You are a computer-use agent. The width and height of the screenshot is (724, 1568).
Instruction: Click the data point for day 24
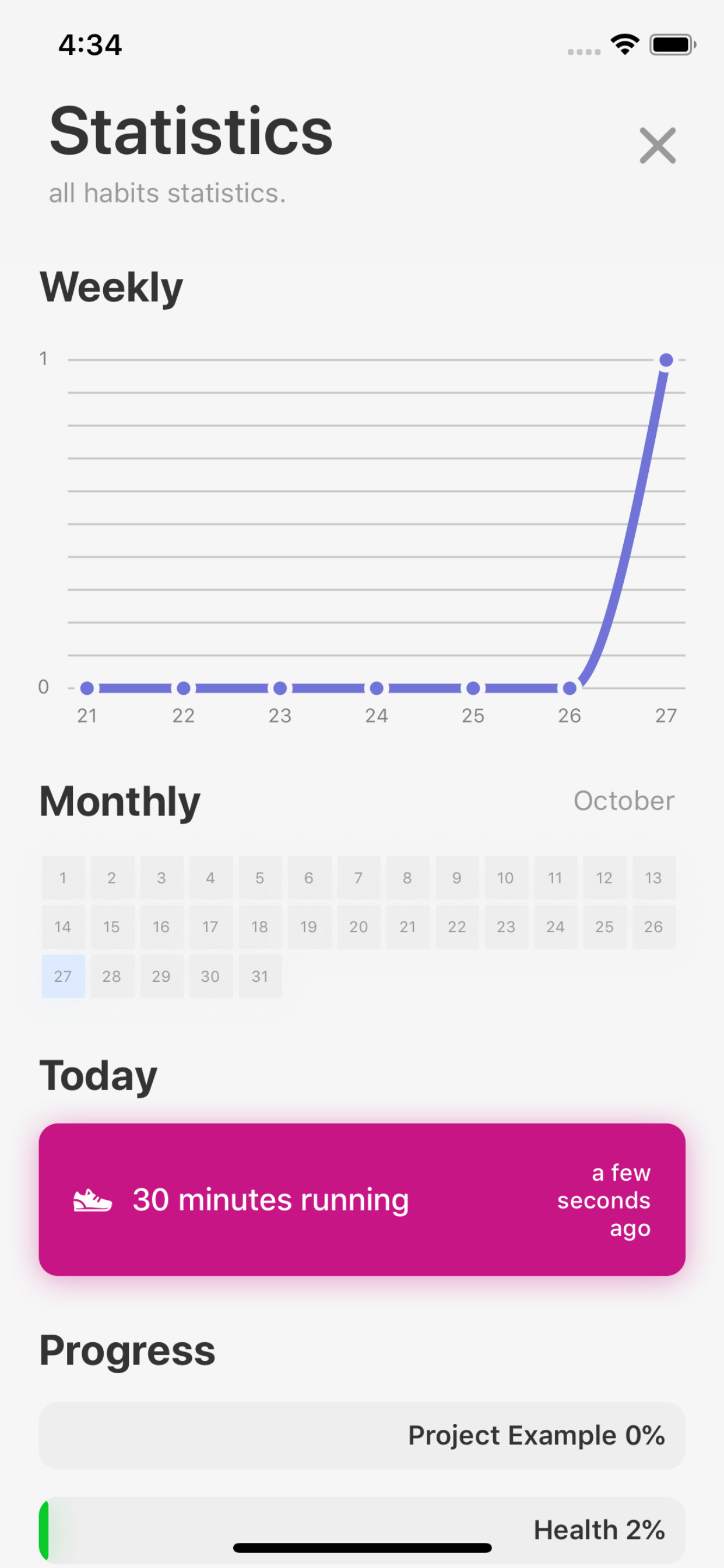[376, 688]
